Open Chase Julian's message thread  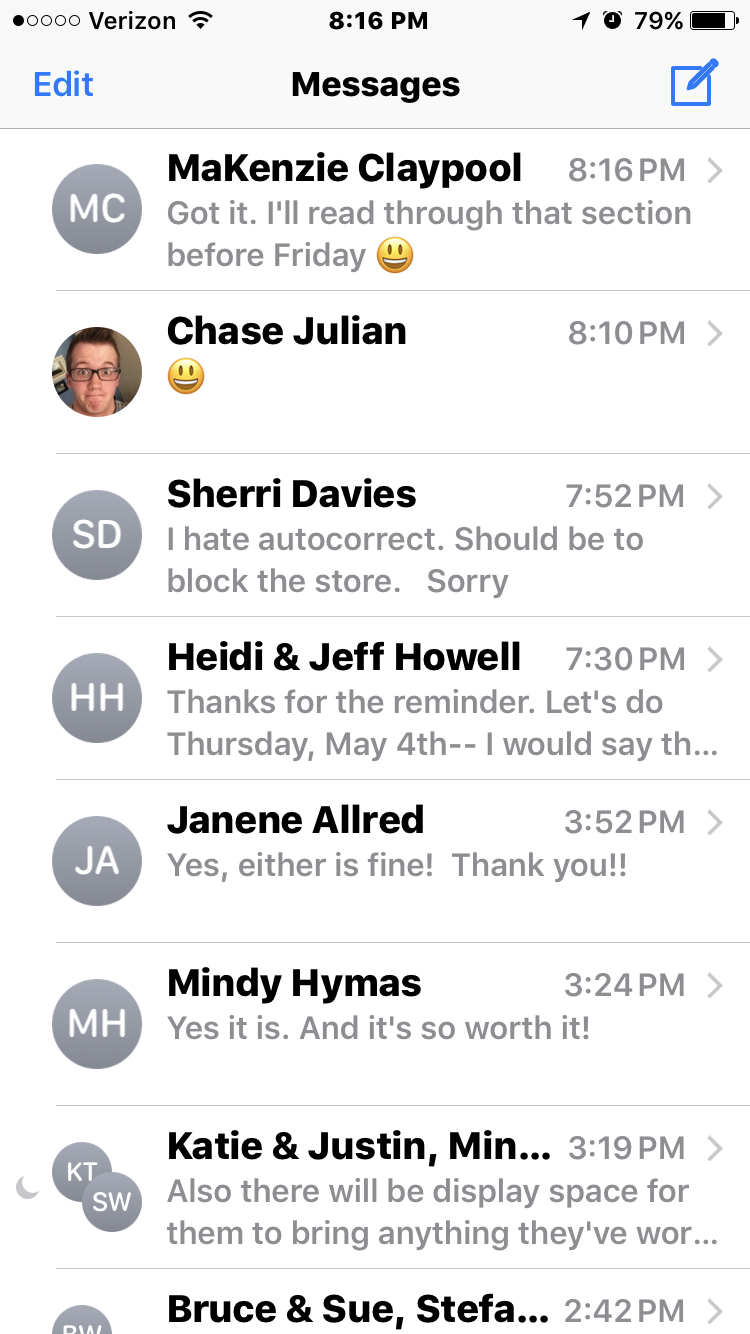point(375,372)
